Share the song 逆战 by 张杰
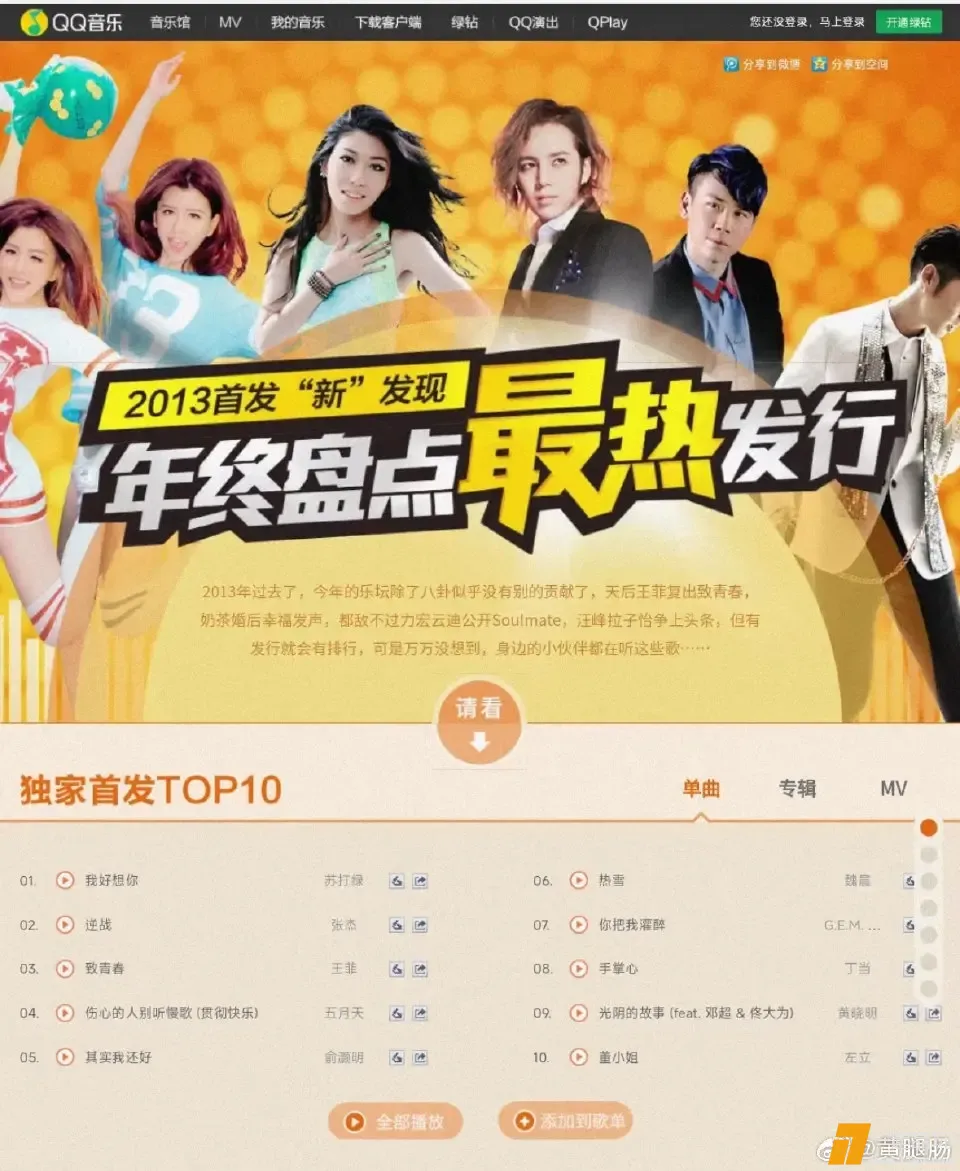960x1171 pixels. click(x=420, y=926)
